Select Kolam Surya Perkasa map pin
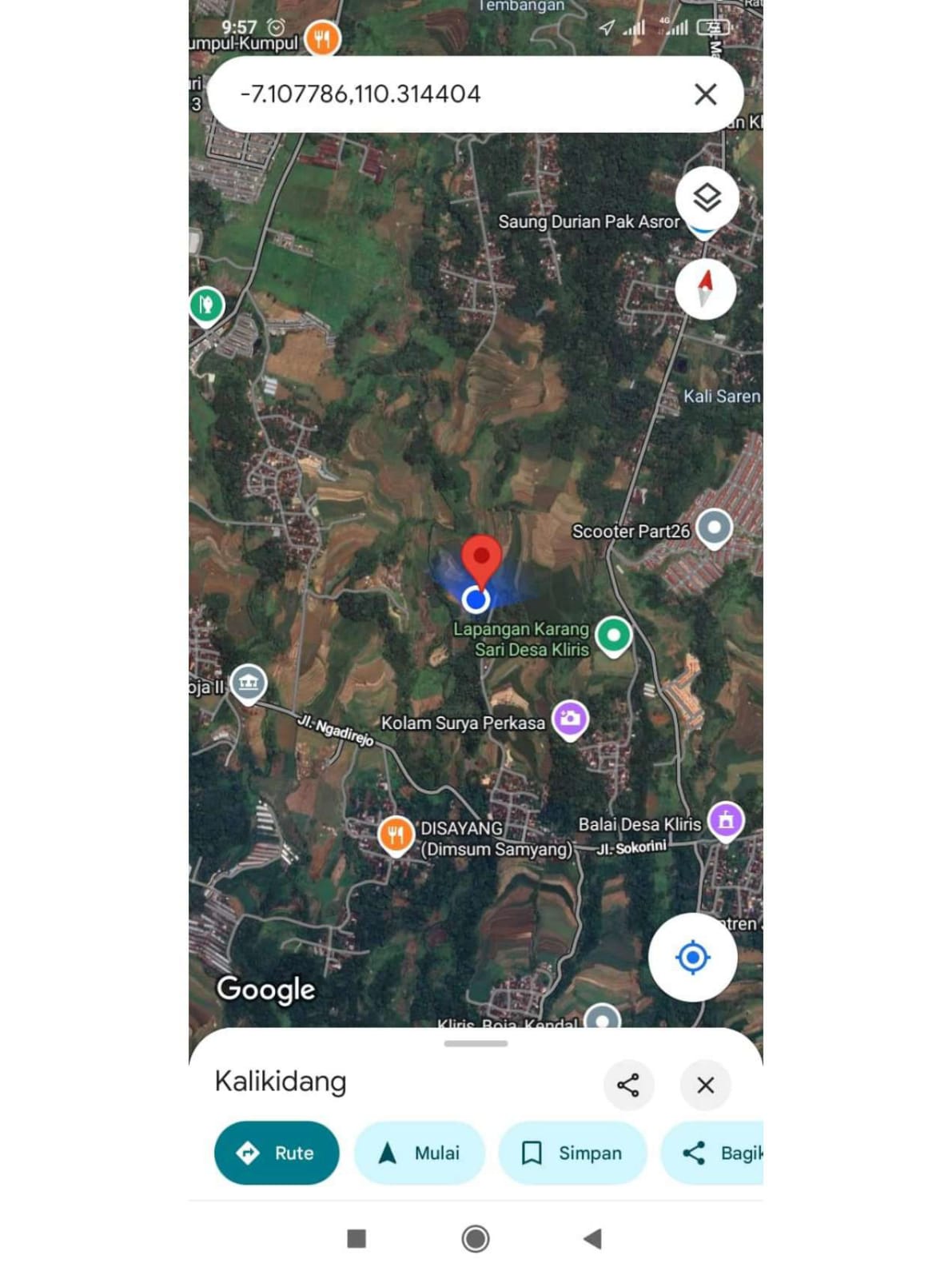Viewport: 952px width, 1279px height. [570, 719]
